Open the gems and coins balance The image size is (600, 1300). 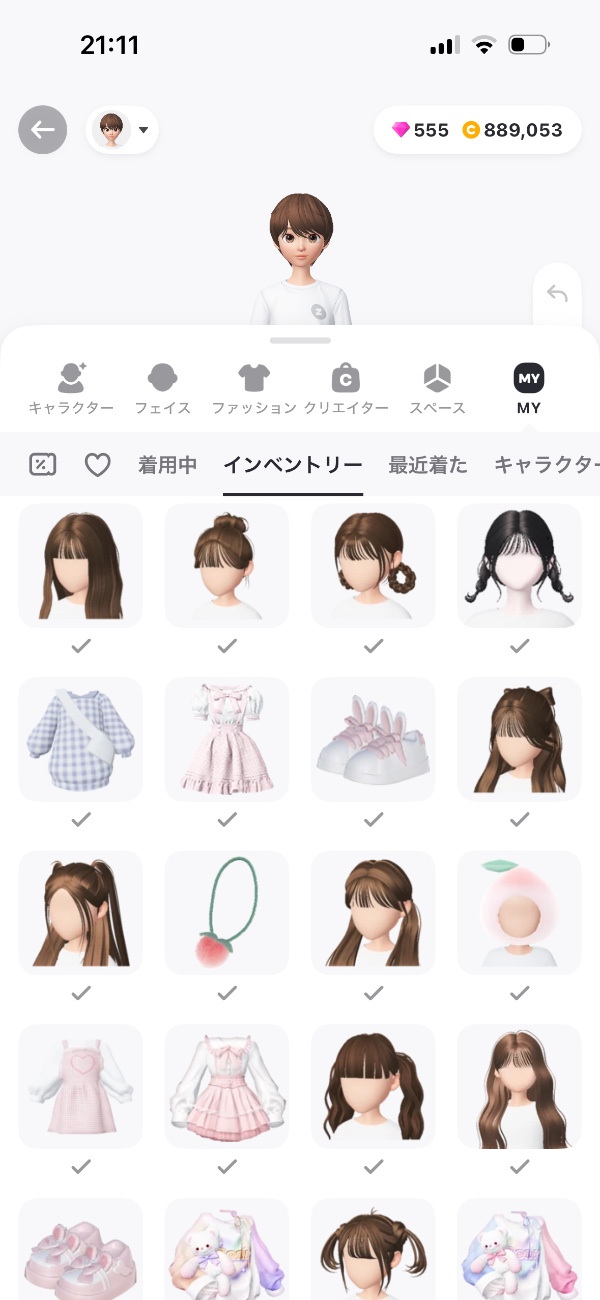[x=477, y=130]
